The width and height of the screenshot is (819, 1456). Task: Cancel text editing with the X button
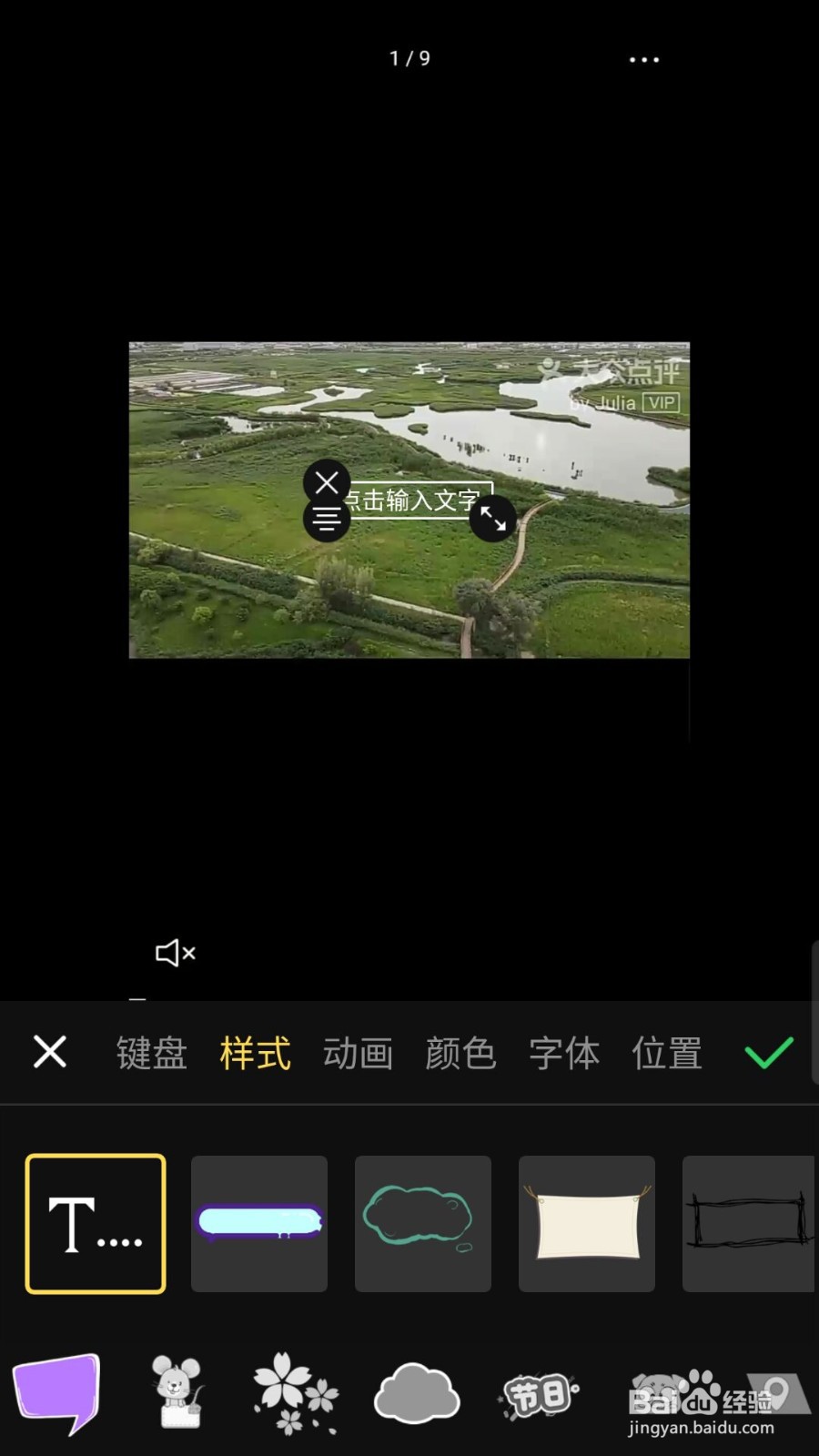click(x=50, y=1053)
